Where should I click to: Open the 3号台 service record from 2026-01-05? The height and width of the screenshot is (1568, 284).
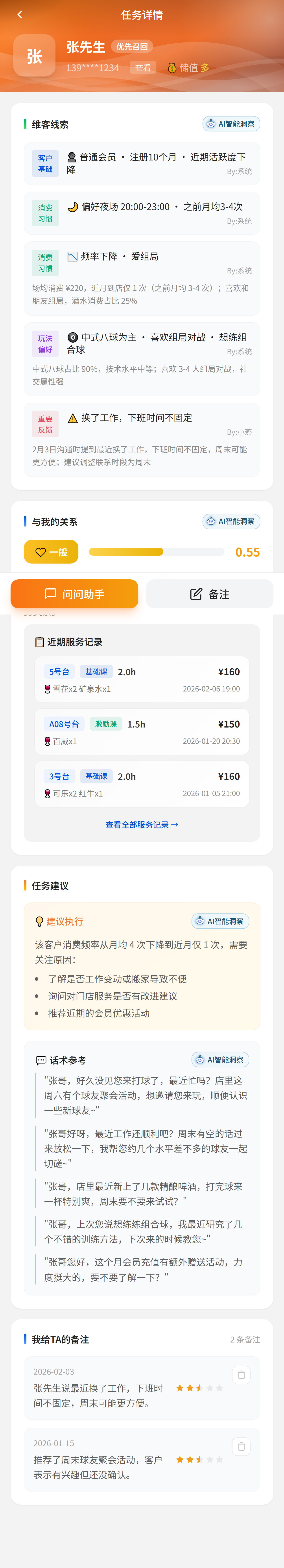pos(142,785)
